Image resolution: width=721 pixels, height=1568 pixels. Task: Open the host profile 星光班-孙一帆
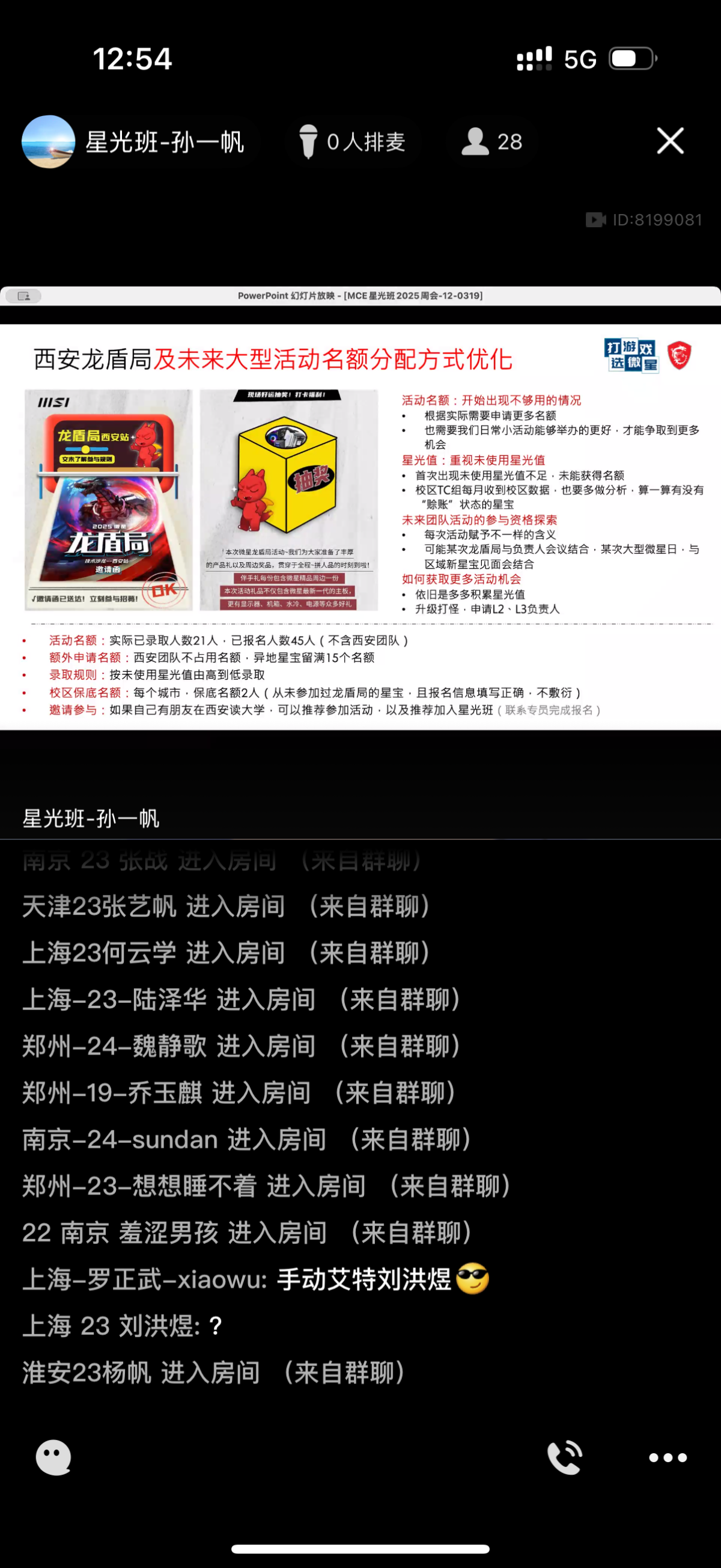[x=134, y=142]
